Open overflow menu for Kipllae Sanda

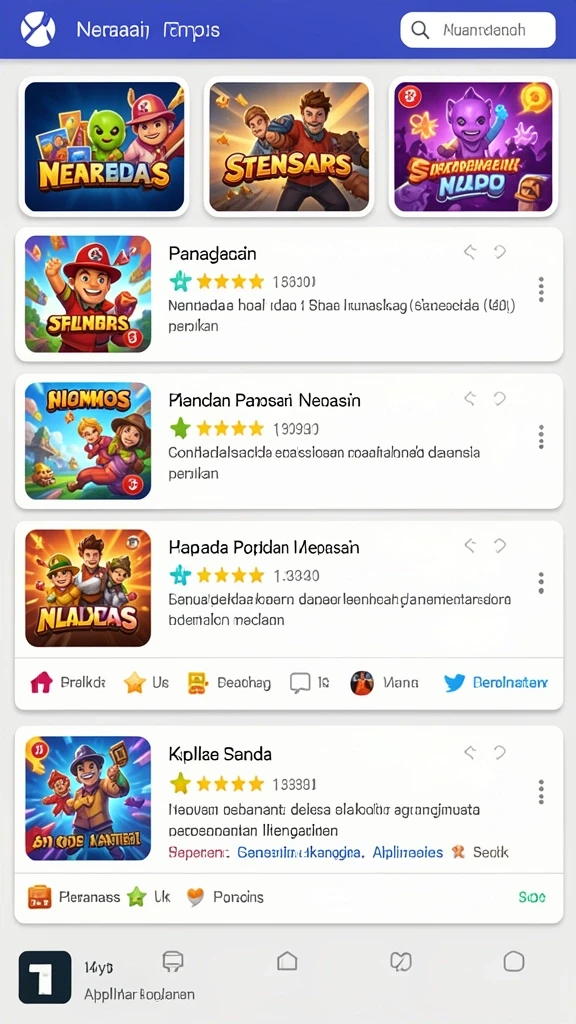(x=541, y=792)
